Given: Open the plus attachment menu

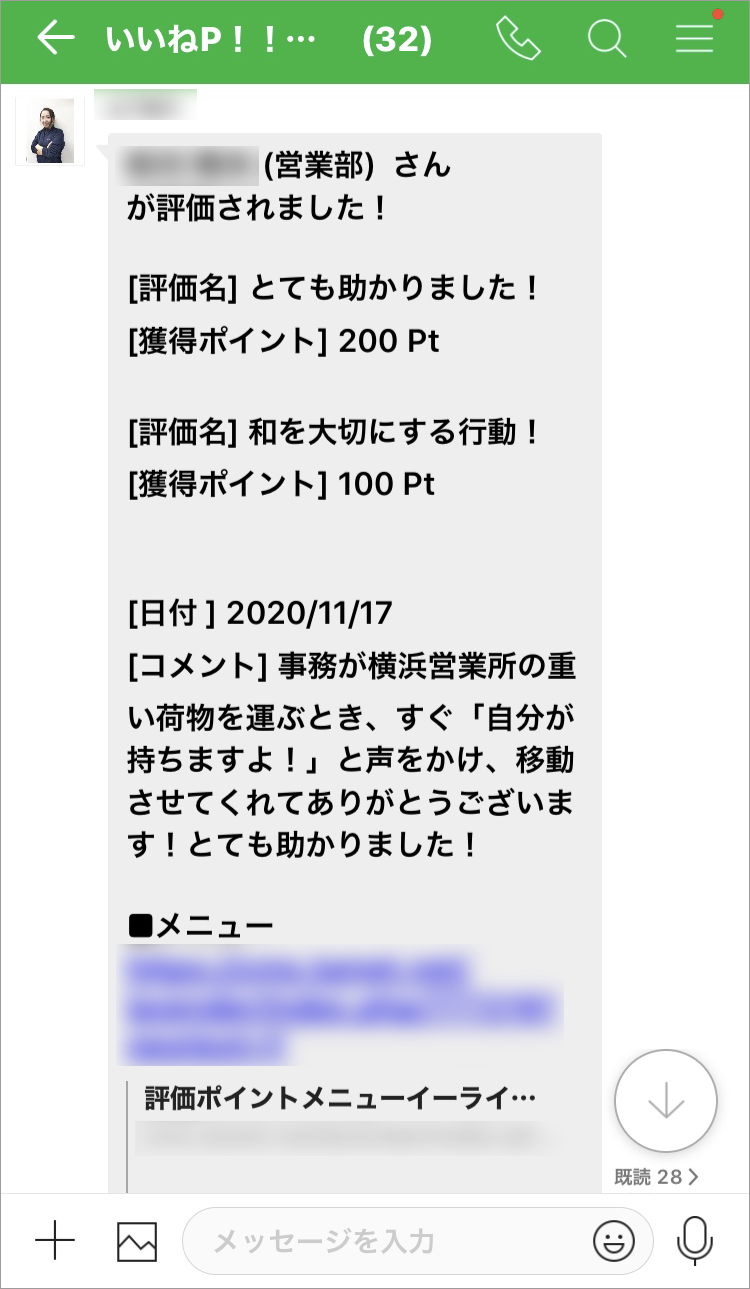Looking at the screenshot, I should (x=55, y=1241).
